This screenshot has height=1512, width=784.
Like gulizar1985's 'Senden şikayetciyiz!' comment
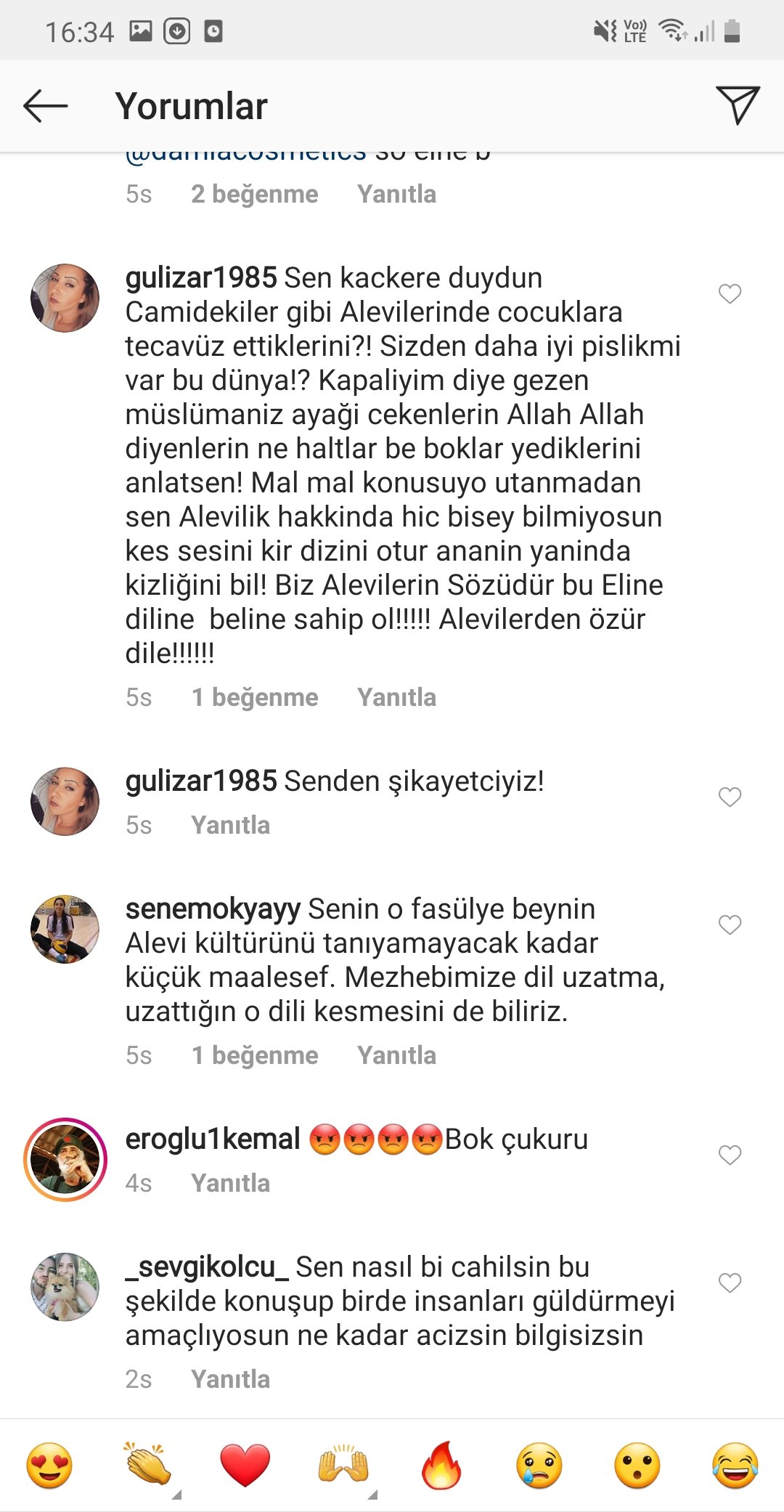pyautogui.click(x=730, y=797)
